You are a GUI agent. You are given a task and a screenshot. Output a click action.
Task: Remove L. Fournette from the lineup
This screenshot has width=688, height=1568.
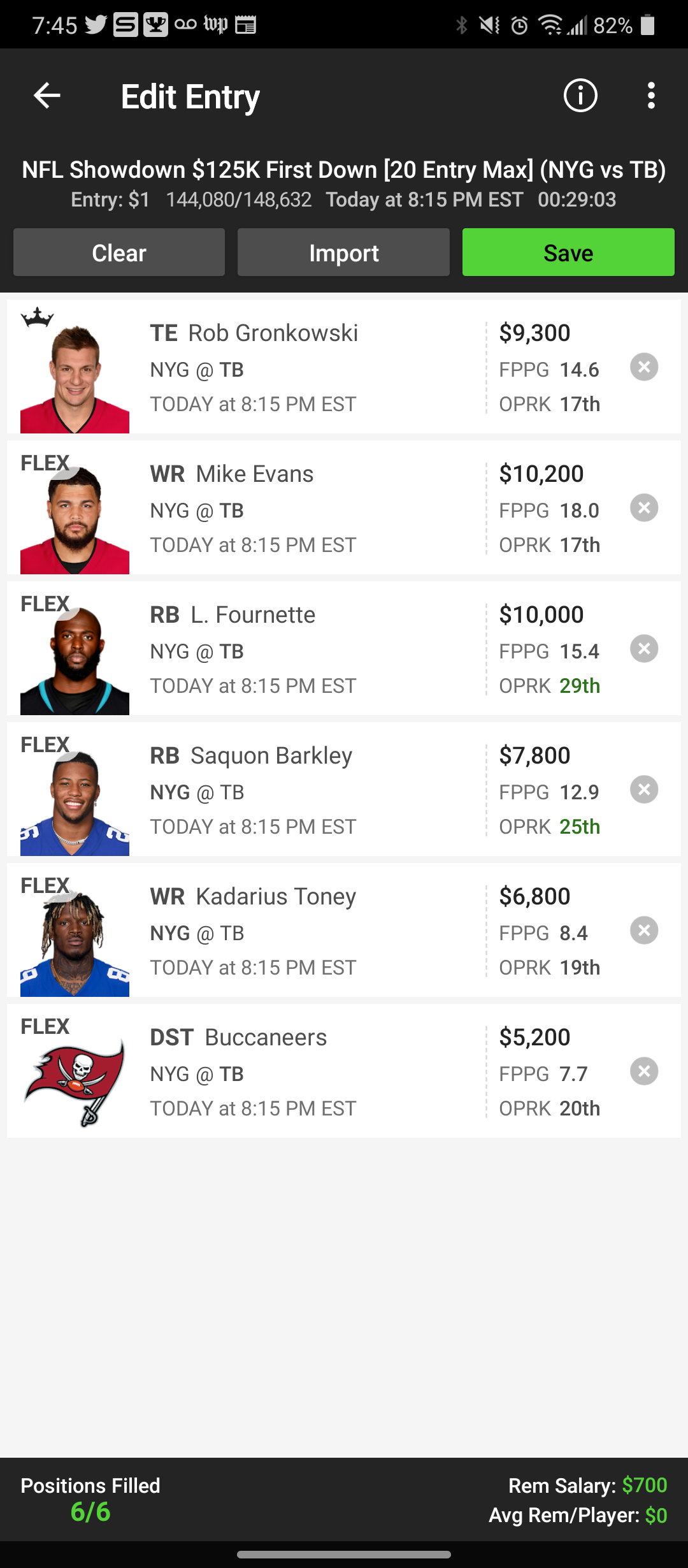click(x=644, y=649)
